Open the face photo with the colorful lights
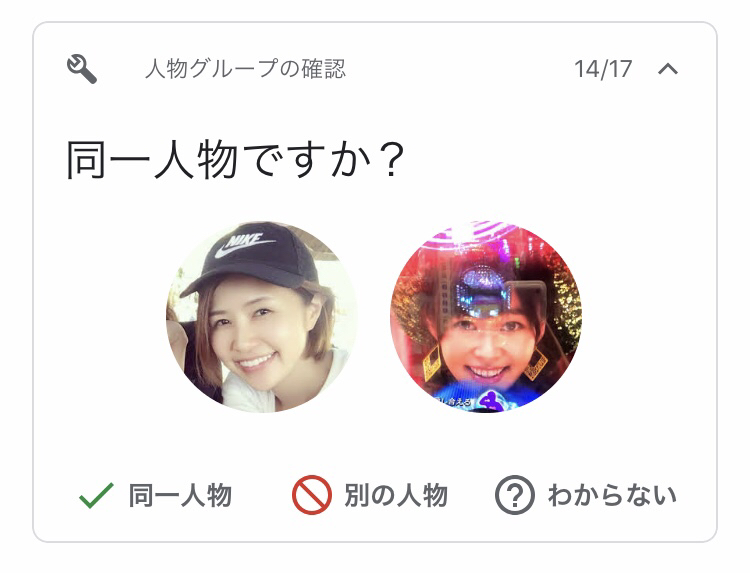This screenshot has height=573, width=750. pyautogui.click(x=486, y=317)
